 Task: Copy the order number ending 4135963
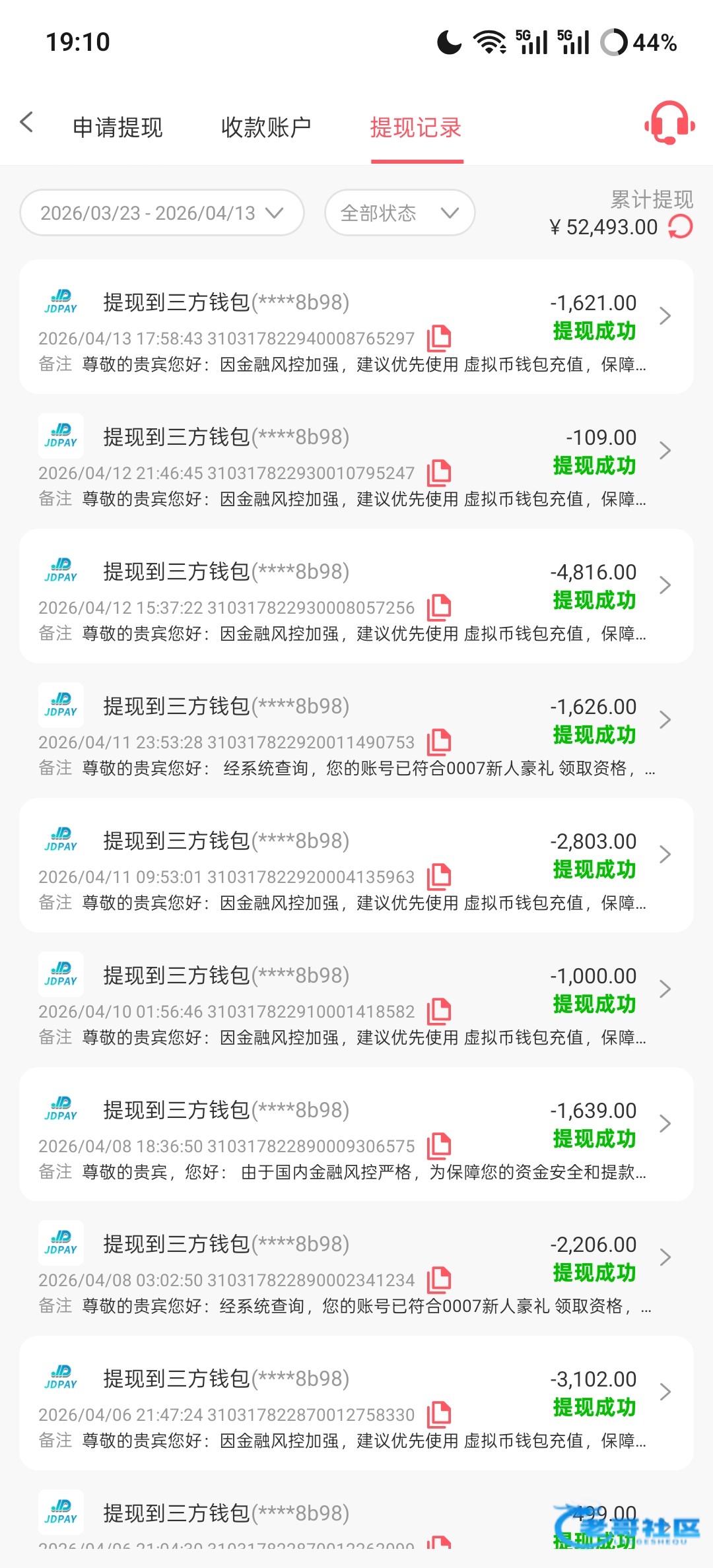pyautogui.click(x=439, y=877)
